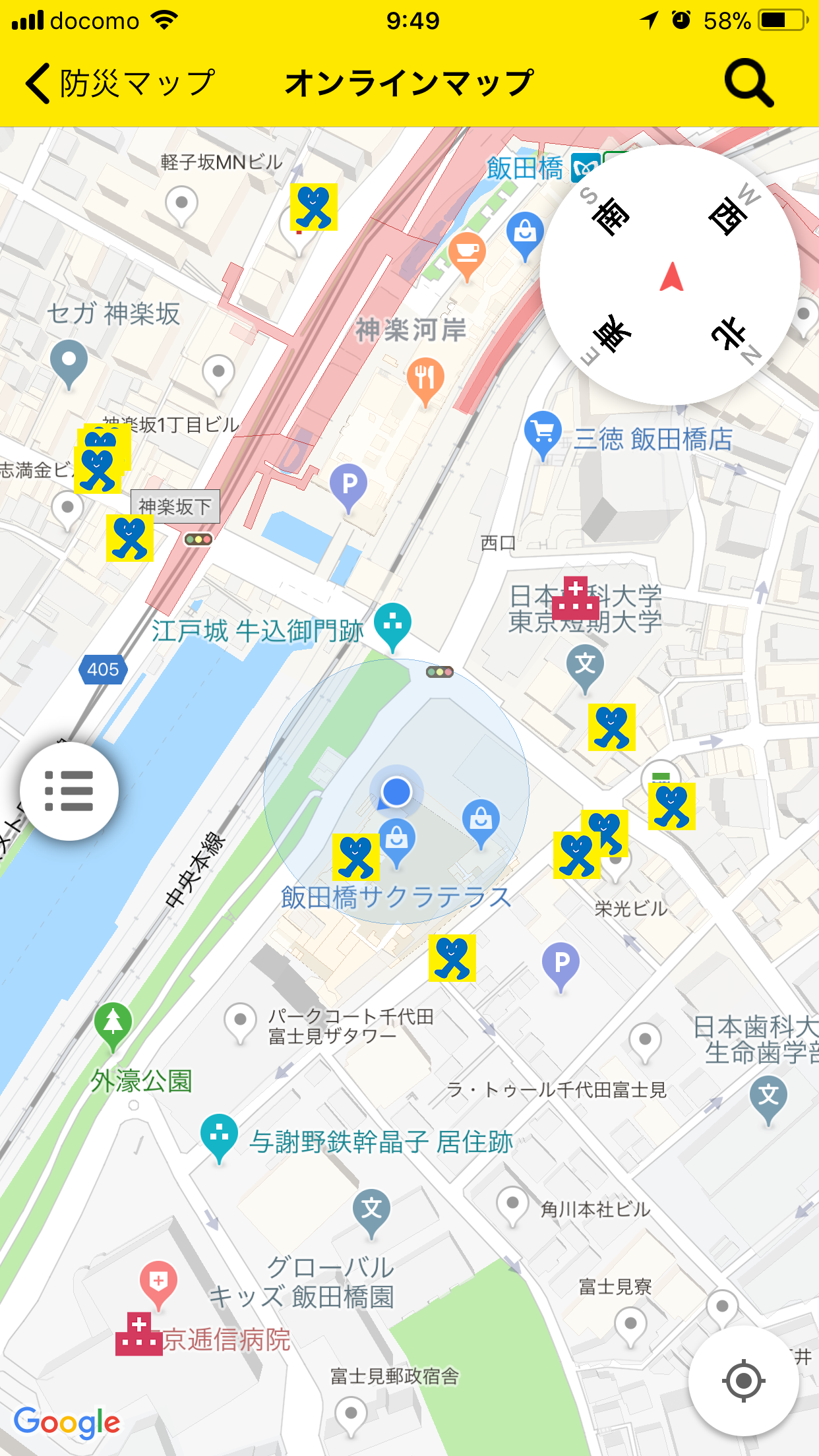Viewport: 819px width, 1456px height.
Task: Open the list view button
Action: click(x=69, y=791)
